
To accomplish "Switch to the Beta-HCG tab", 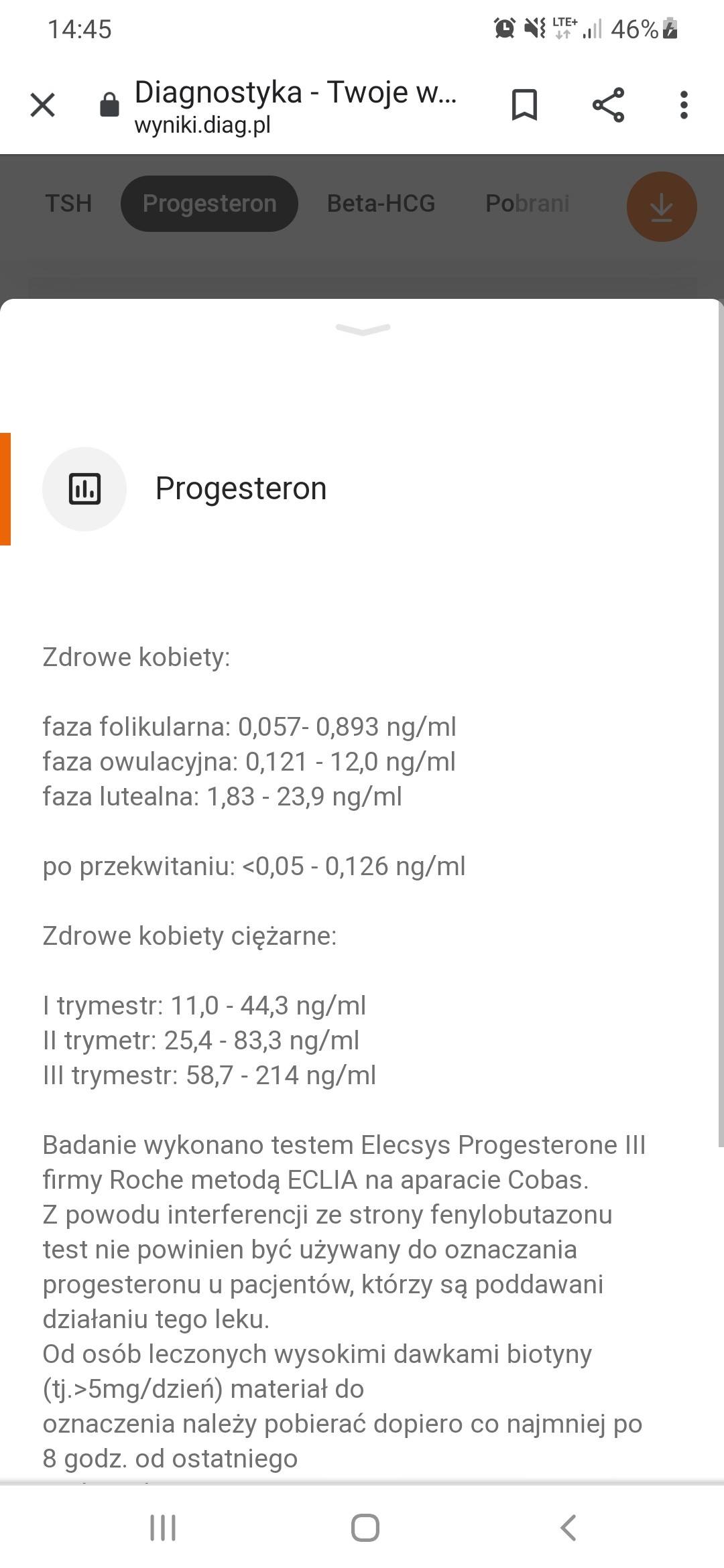I will point(381,204).
